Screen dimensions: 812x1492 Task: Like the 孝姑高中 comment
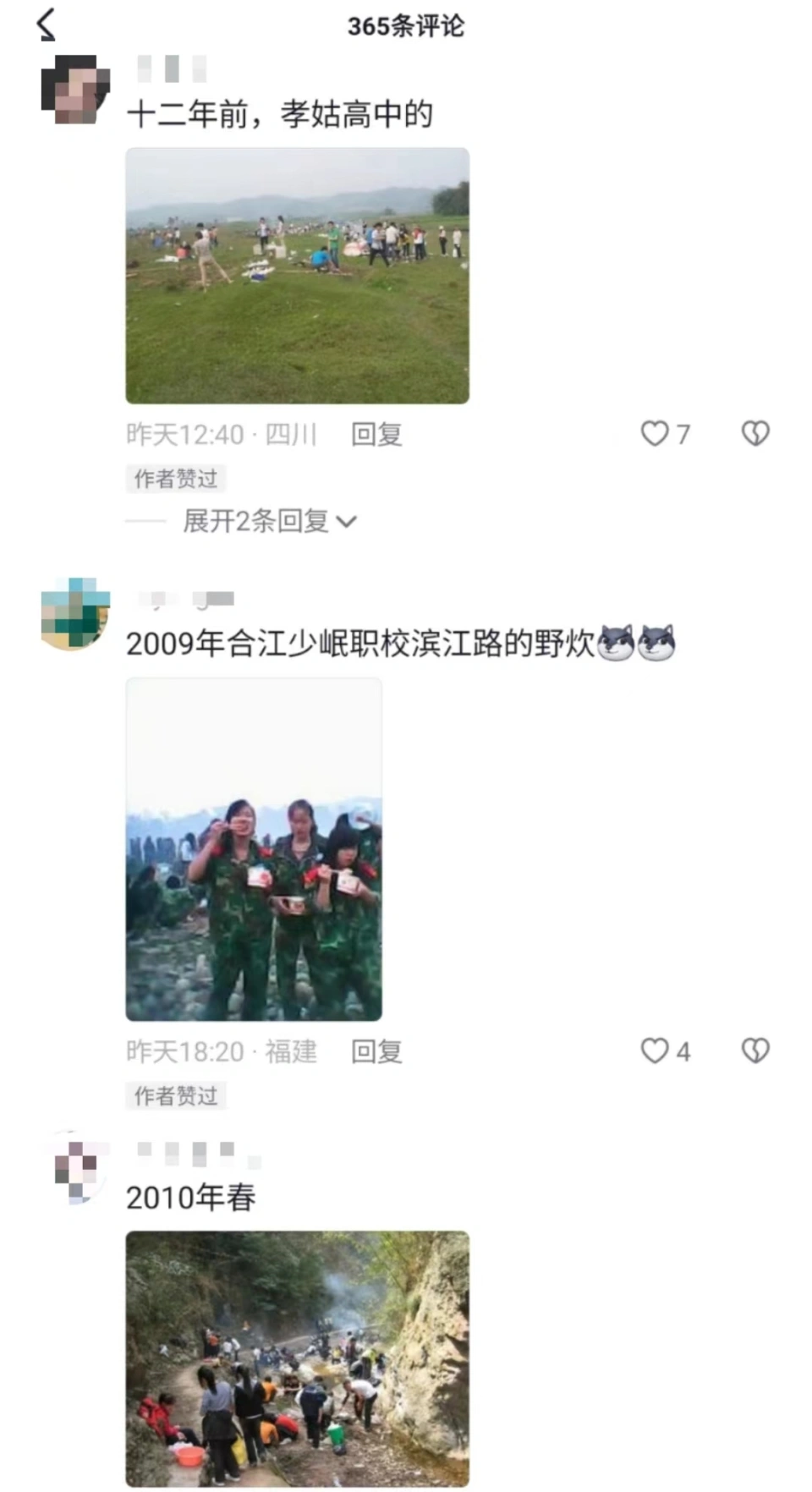(x=656, y=434)
